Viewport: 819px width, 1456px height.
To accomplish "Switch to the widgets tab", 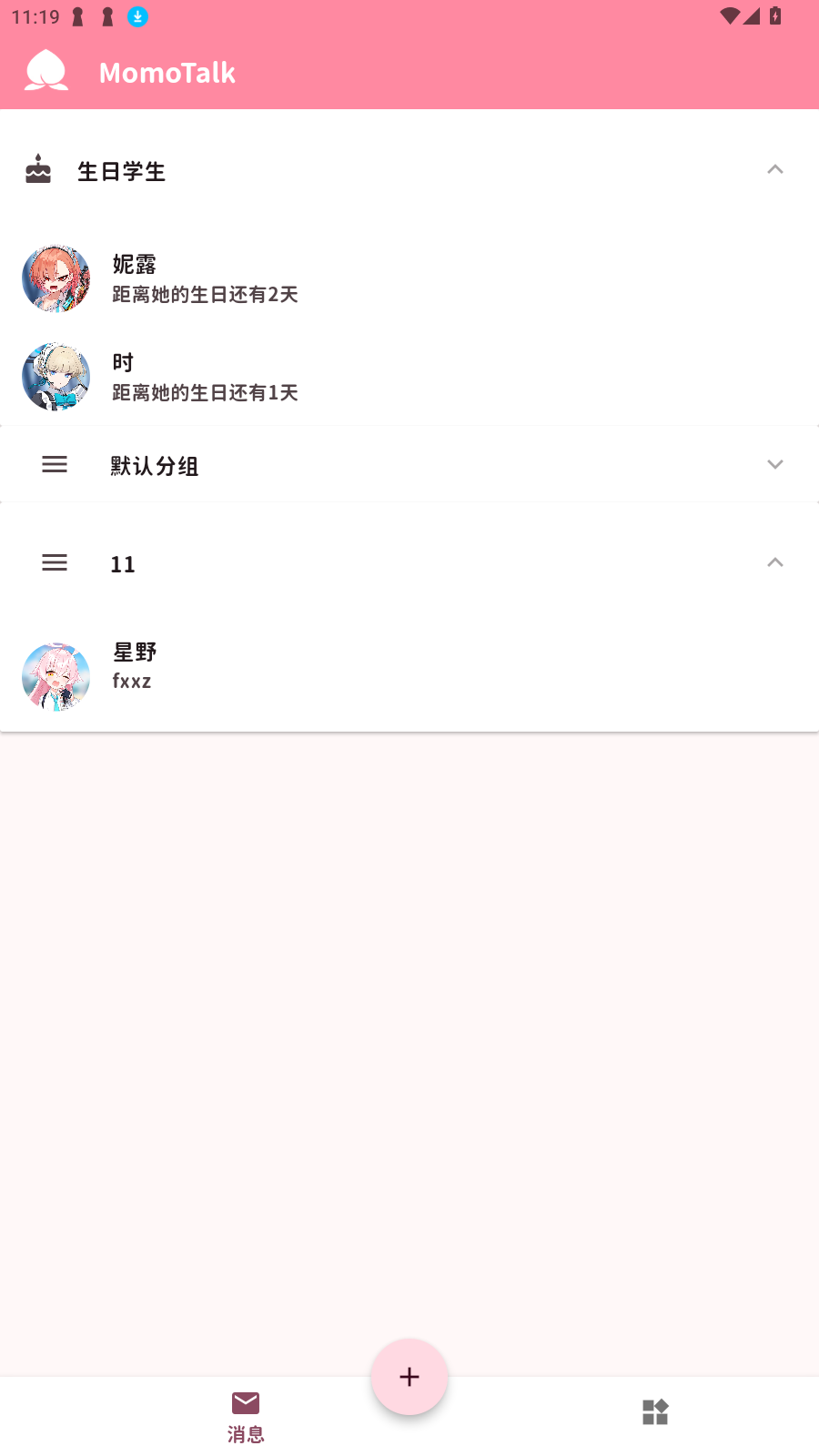I will (655, 1412).
